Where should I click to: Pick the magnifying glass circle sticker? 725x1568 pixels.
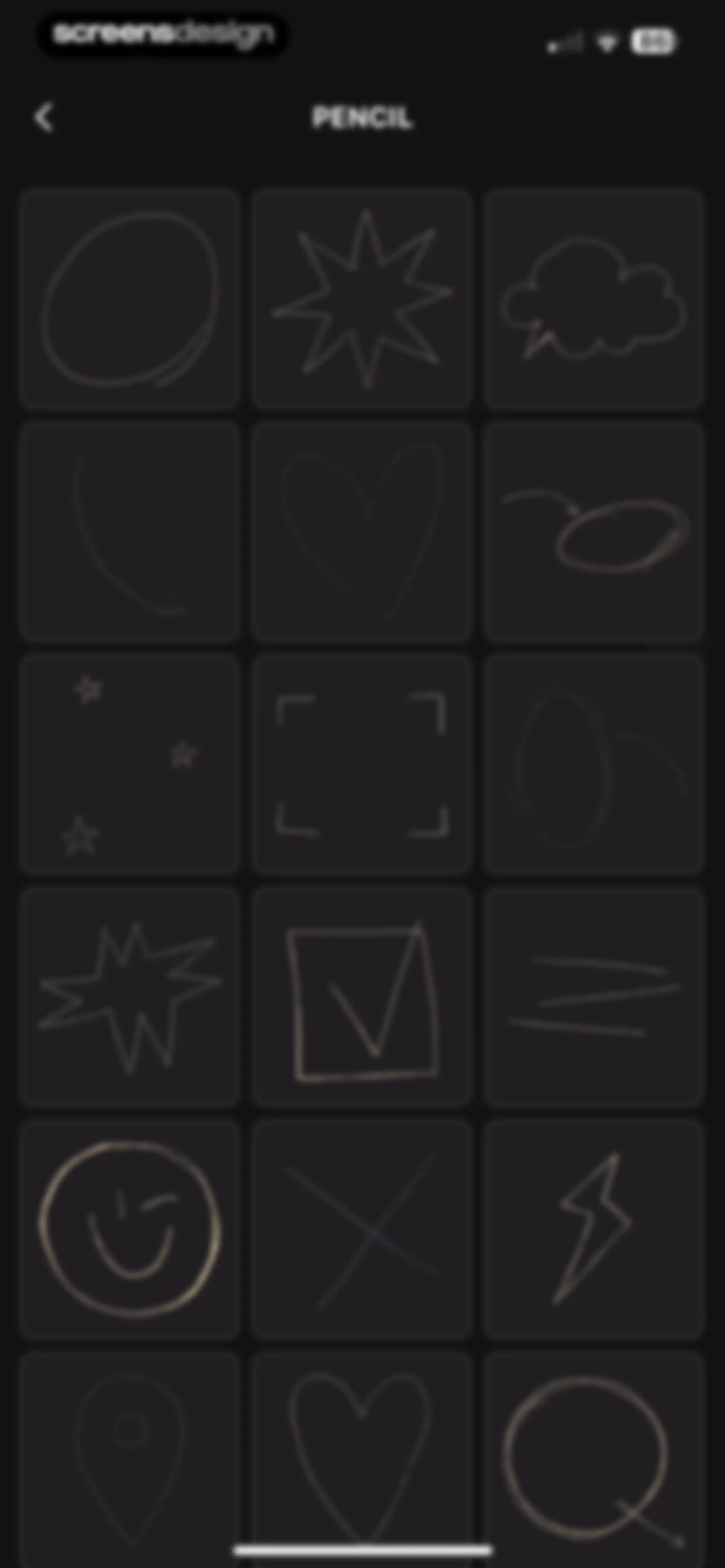click(594, 1460)
